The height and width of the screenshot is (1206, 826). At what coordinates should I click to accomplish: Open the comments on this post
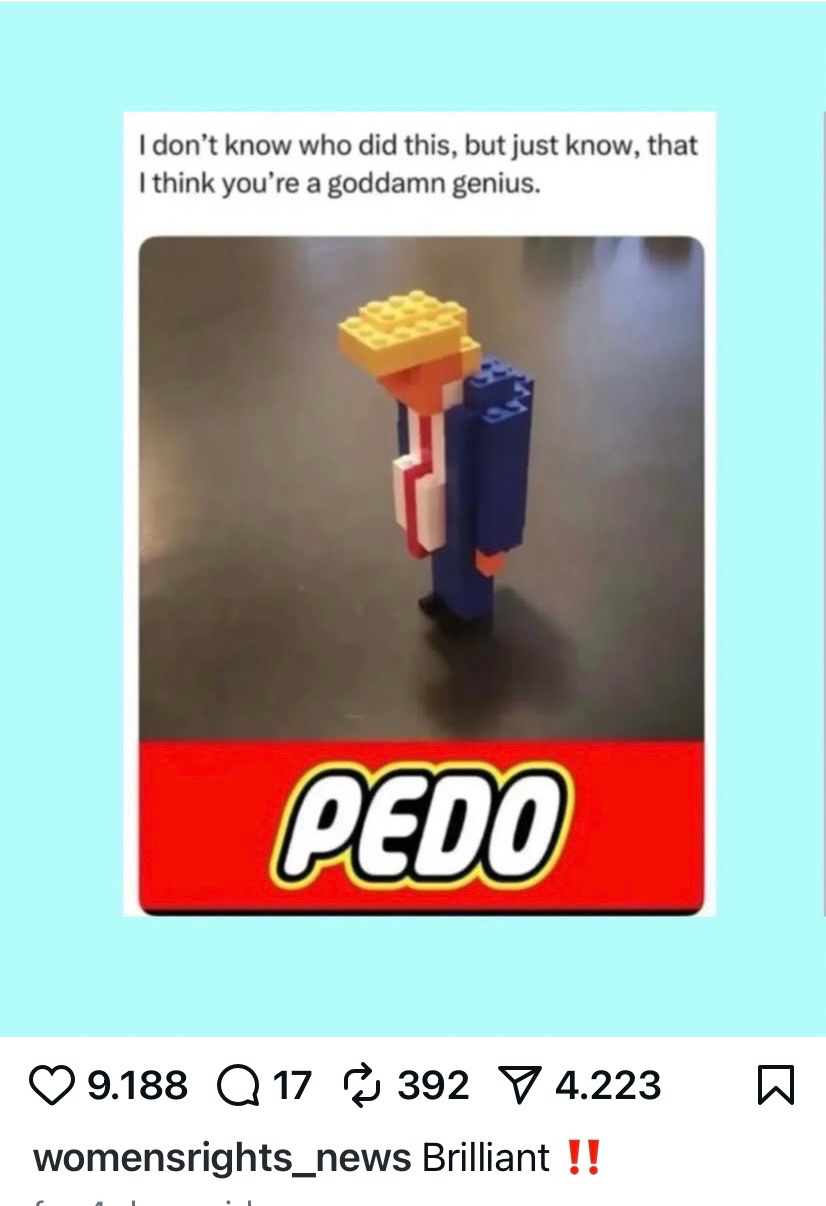(x=235, y=1085)
